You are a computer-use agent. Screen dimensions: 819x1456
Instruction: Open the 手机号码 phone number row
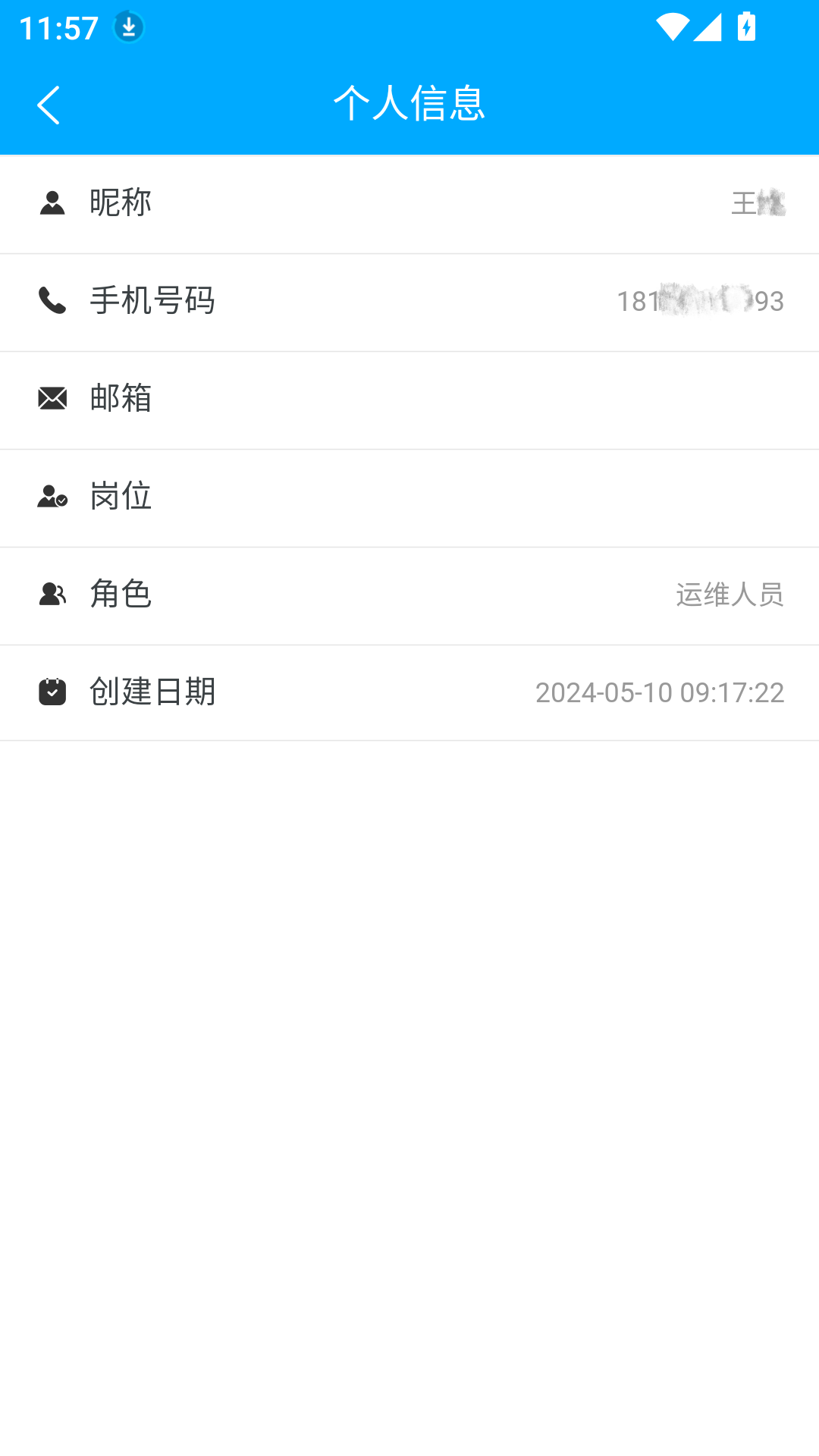409,303
